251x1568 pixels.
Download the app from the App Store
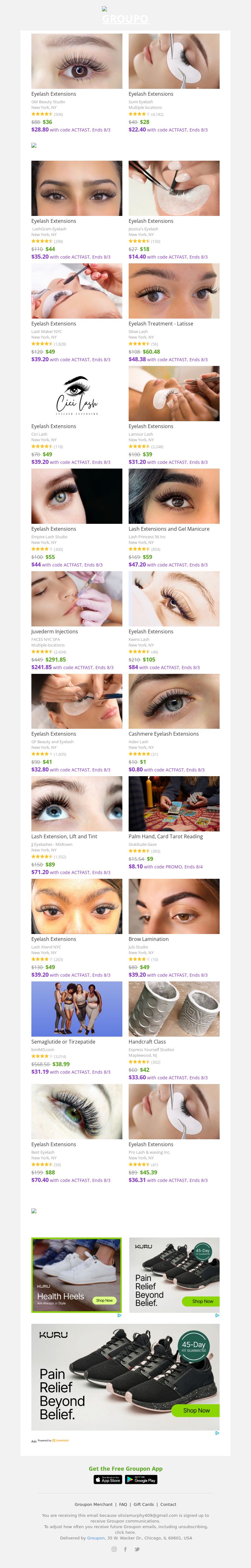pyautogui.click(x=108, y=1479)
